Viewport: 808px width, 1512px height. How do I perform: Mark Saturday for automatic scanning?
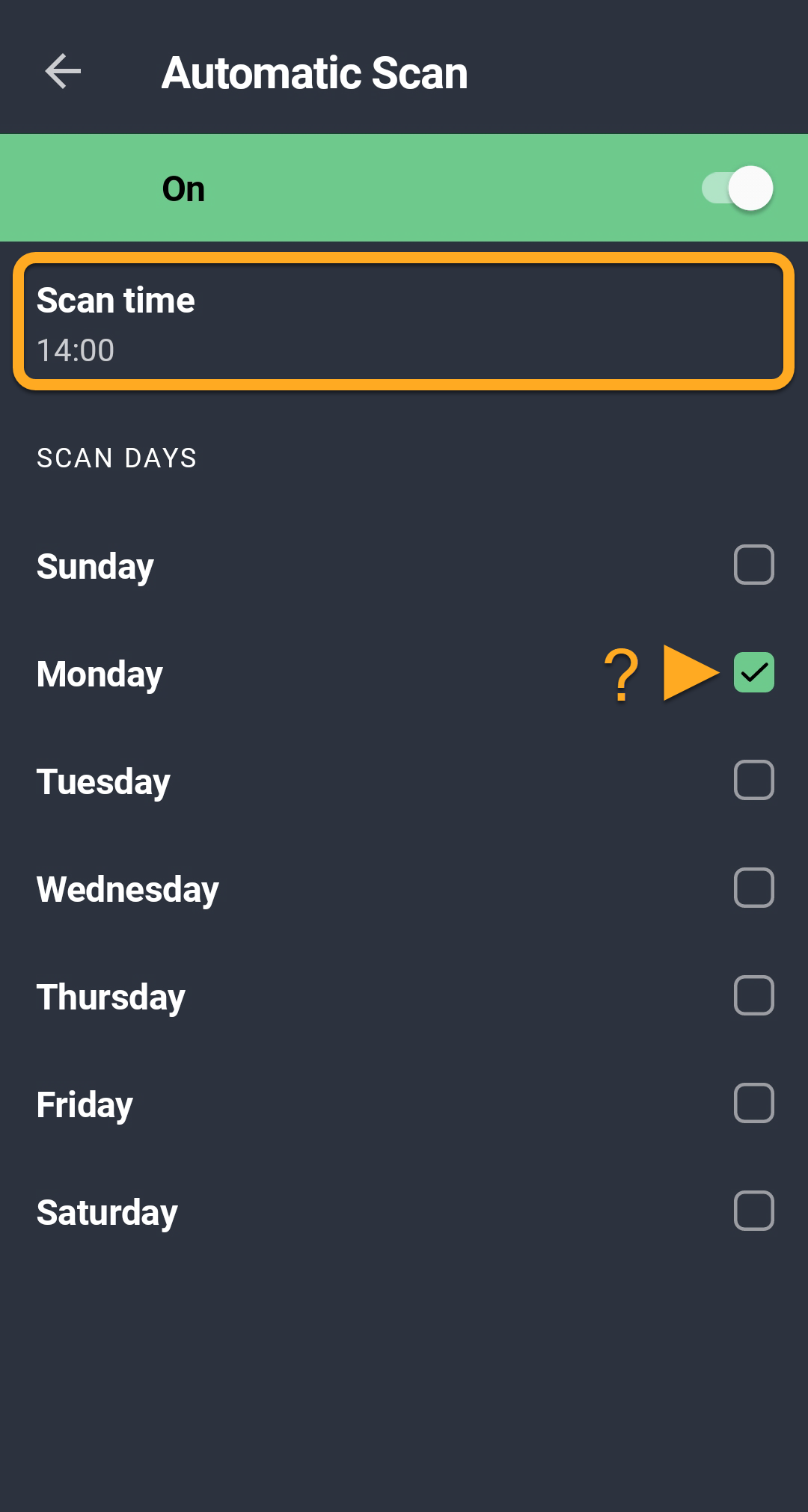pyautogui.click(x=753, y=1211)
